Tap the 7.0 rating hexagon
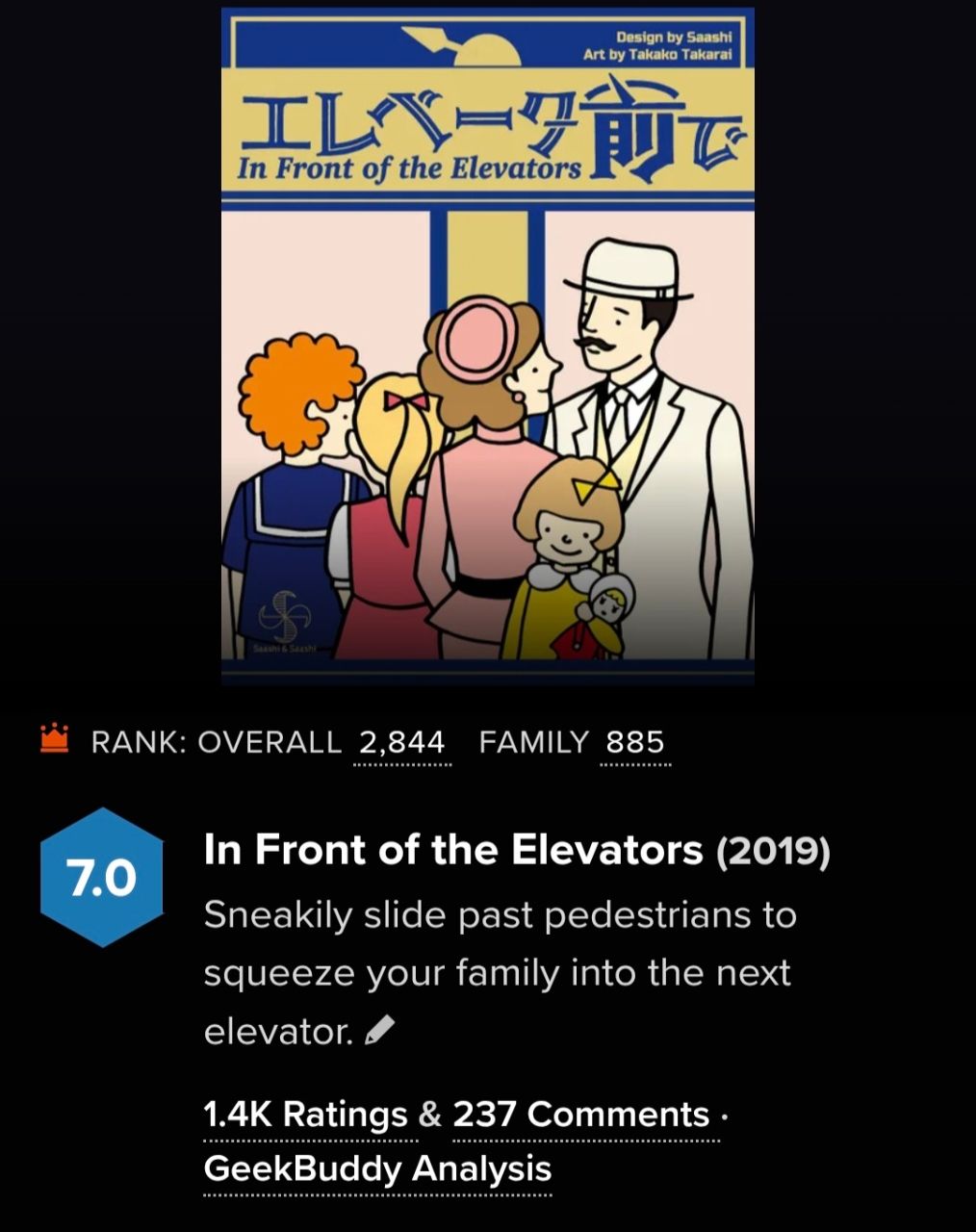Image resolution: width=976 pixels, height=1232 pixels. coord(102,879)
